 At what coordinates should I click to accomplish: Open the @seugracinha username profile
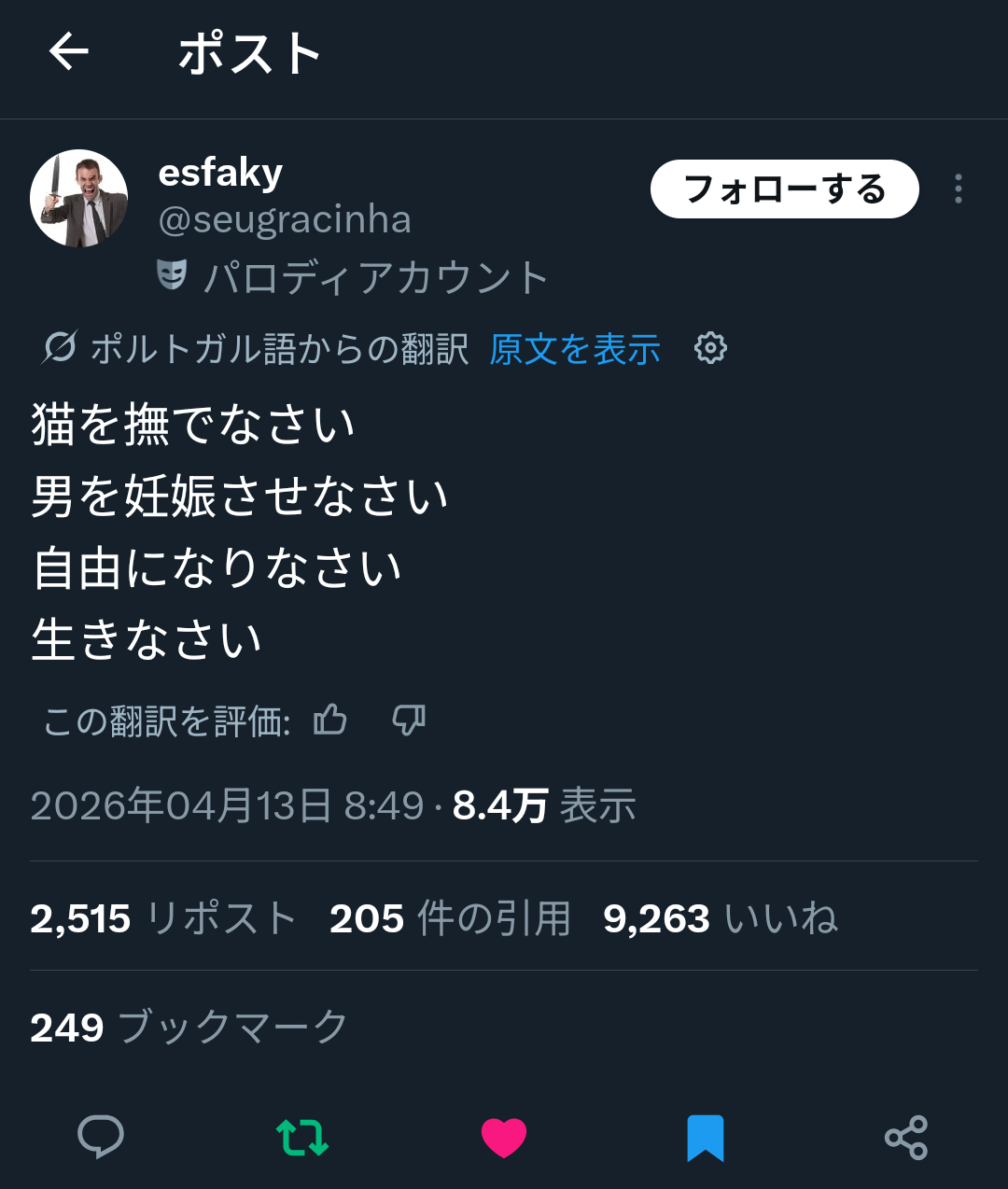(x=285, y=220)
